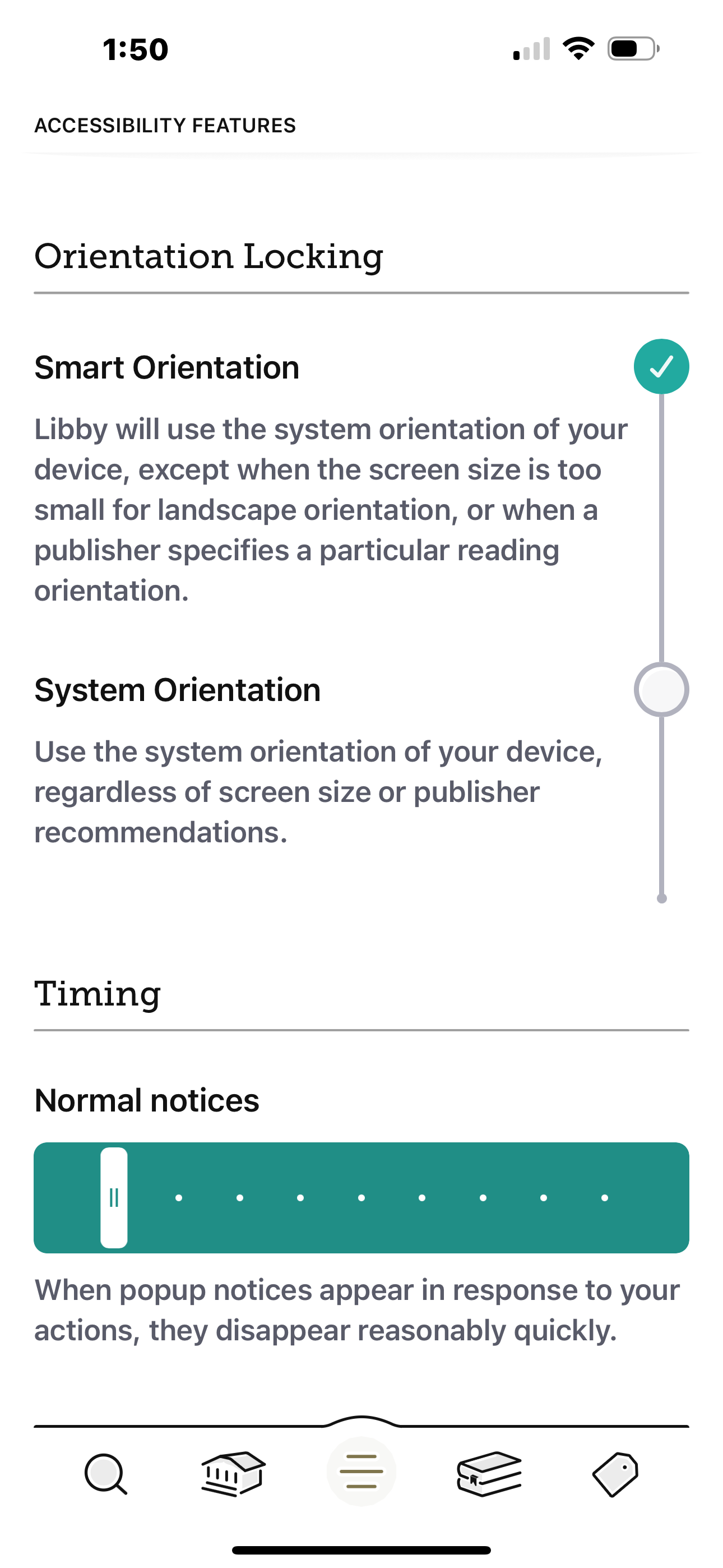Screen dimensions: 723x1568
Task: Open the center menu button
Action: [x=361, y=1472]
